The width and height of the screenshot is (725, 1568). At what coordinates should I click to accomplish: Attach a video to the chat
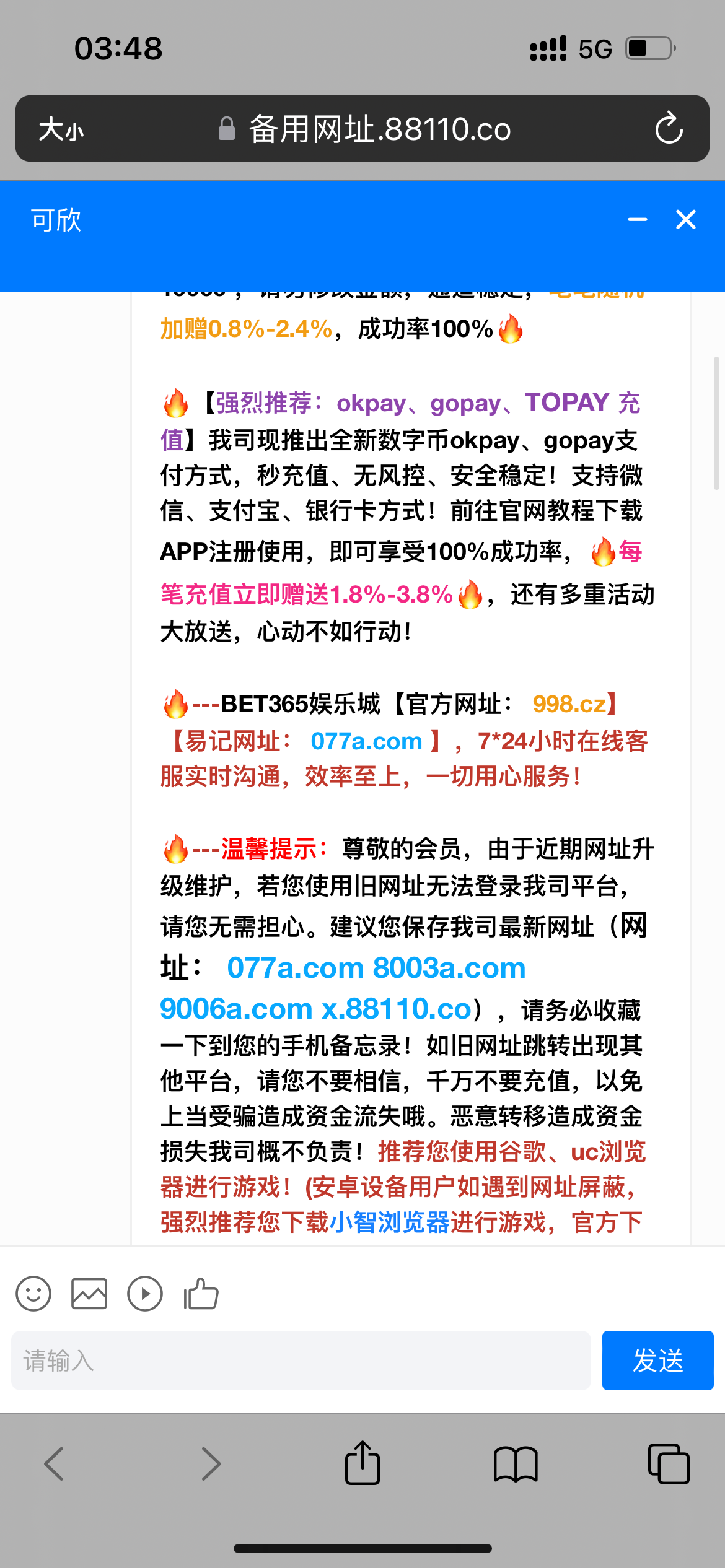[x=145, y=1294]
